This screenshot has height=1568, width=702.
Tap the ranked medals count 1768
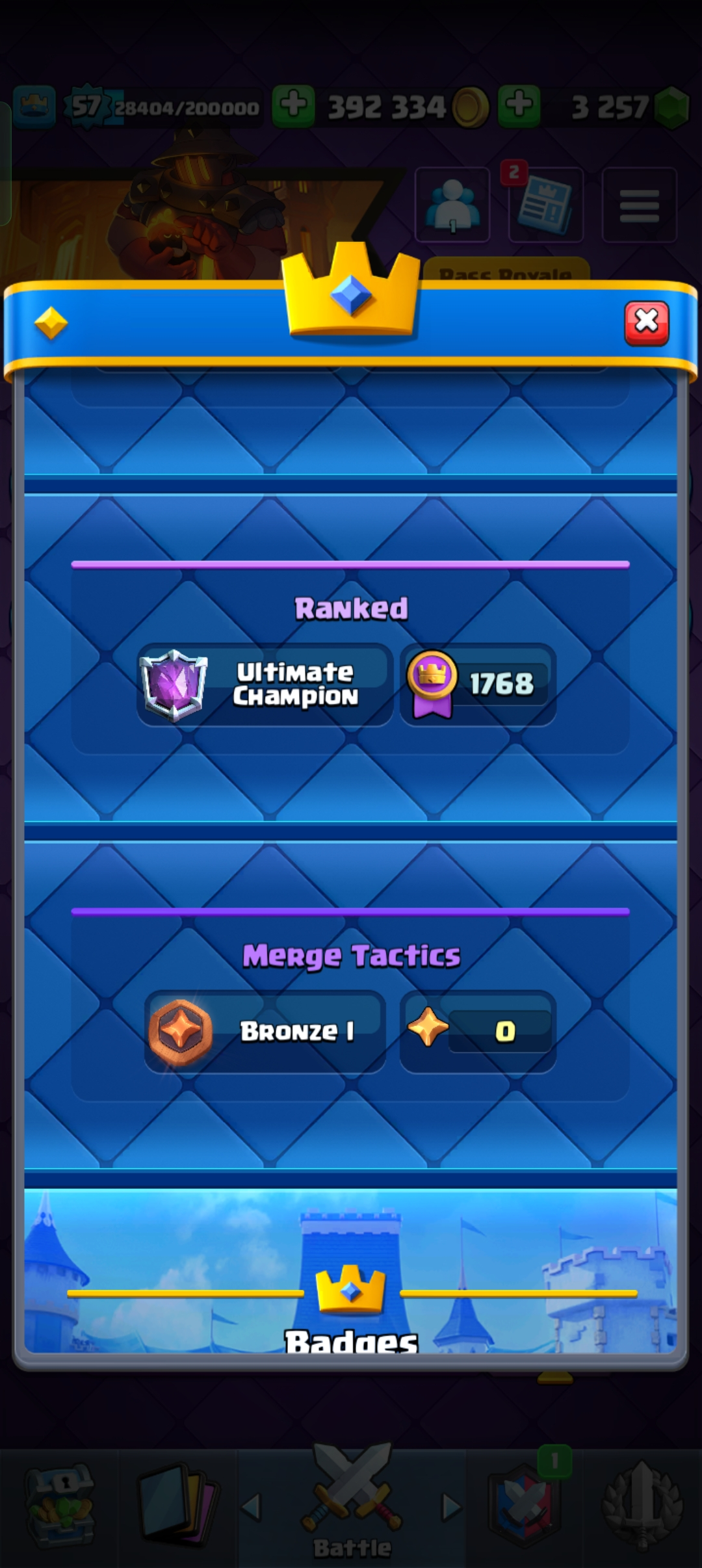coord(478,685)
